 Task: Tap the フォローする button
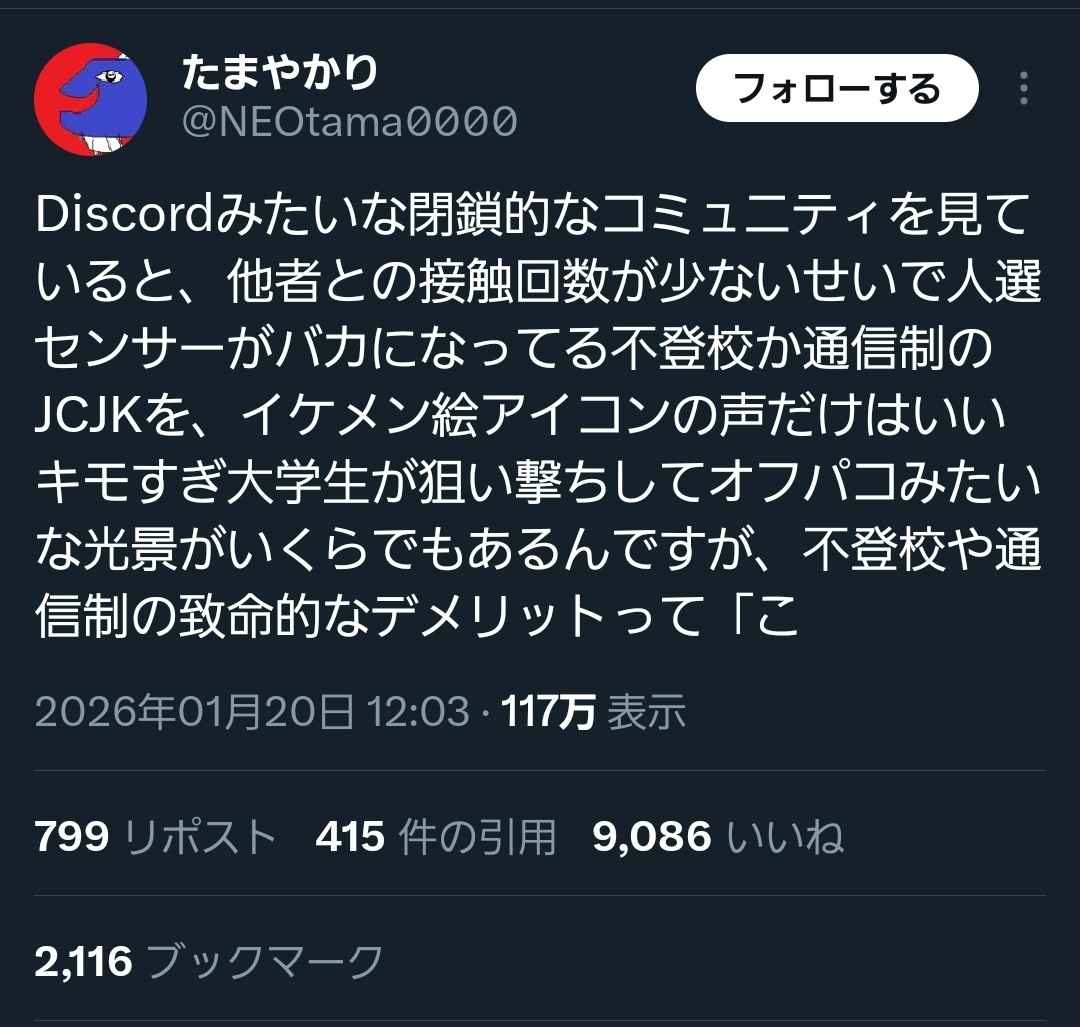(836, 88)
